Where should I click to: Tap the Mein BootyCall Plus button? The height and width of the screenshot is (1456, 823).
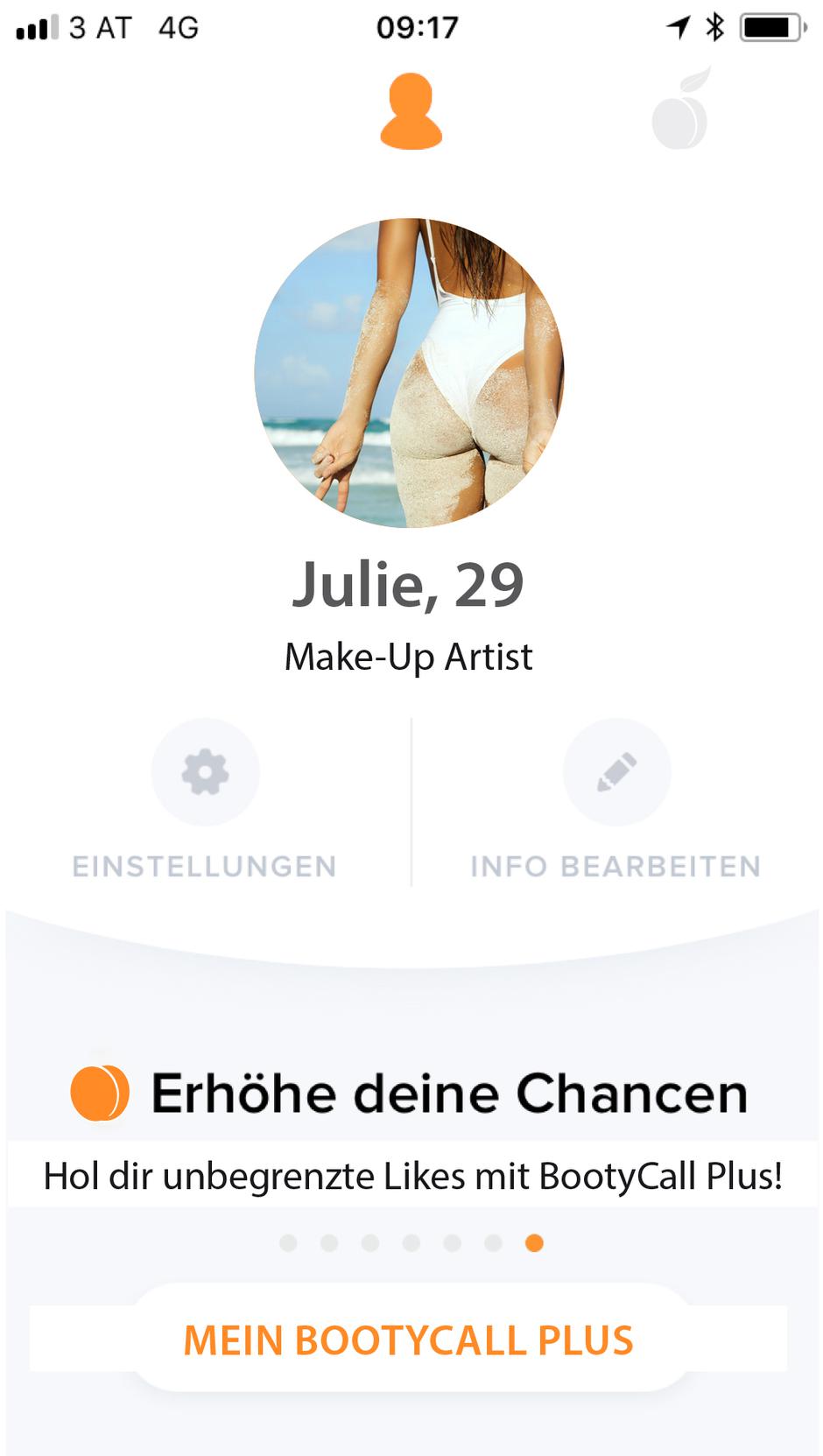pyautogui.click(x=409, y=1339)
